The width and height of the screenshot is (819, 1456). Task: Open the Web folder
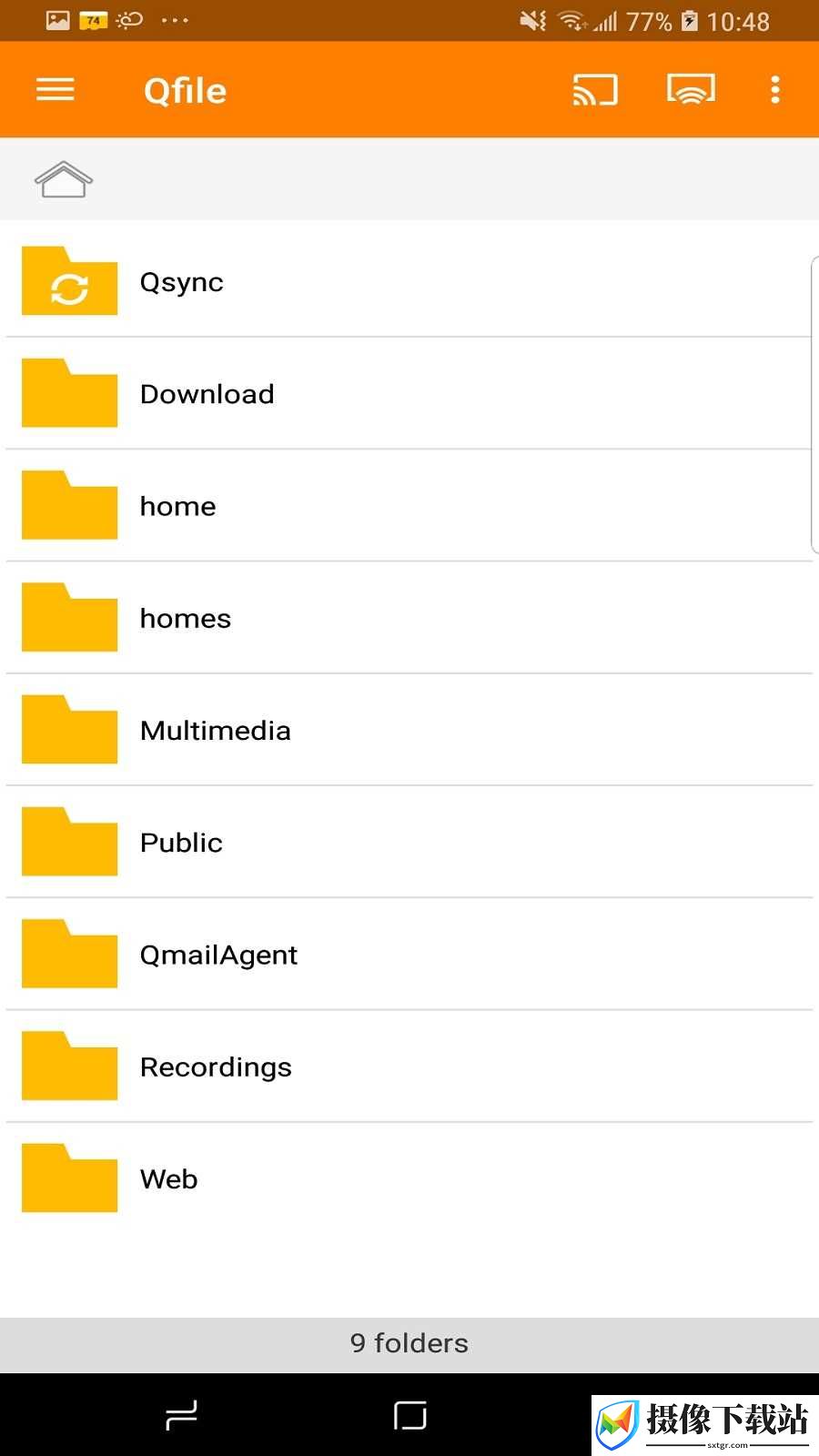(x=409, y=1177)
